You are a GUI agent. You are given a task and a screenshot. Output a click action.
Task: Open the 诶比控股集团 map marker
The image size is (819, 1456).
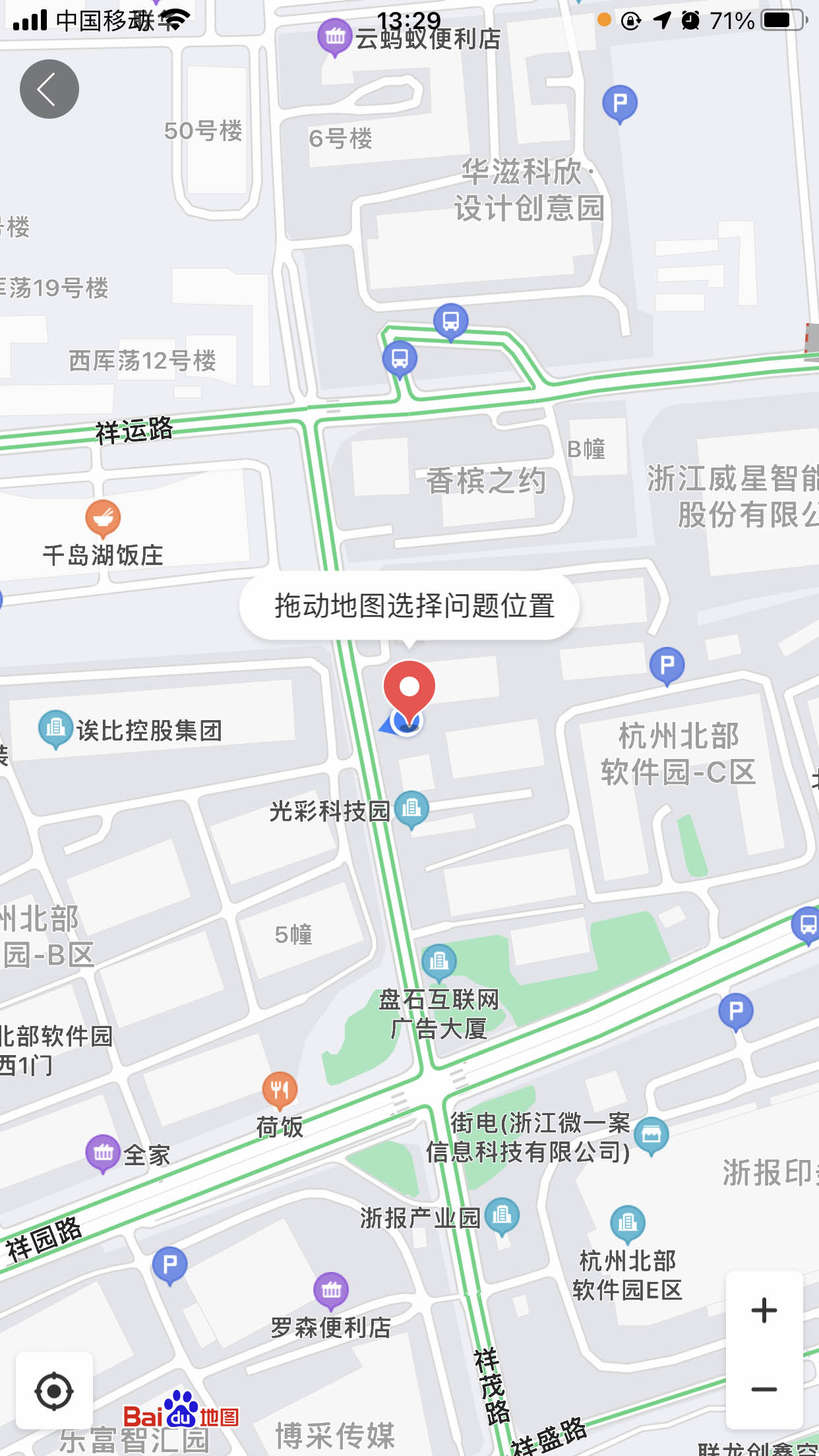(55, 728)
